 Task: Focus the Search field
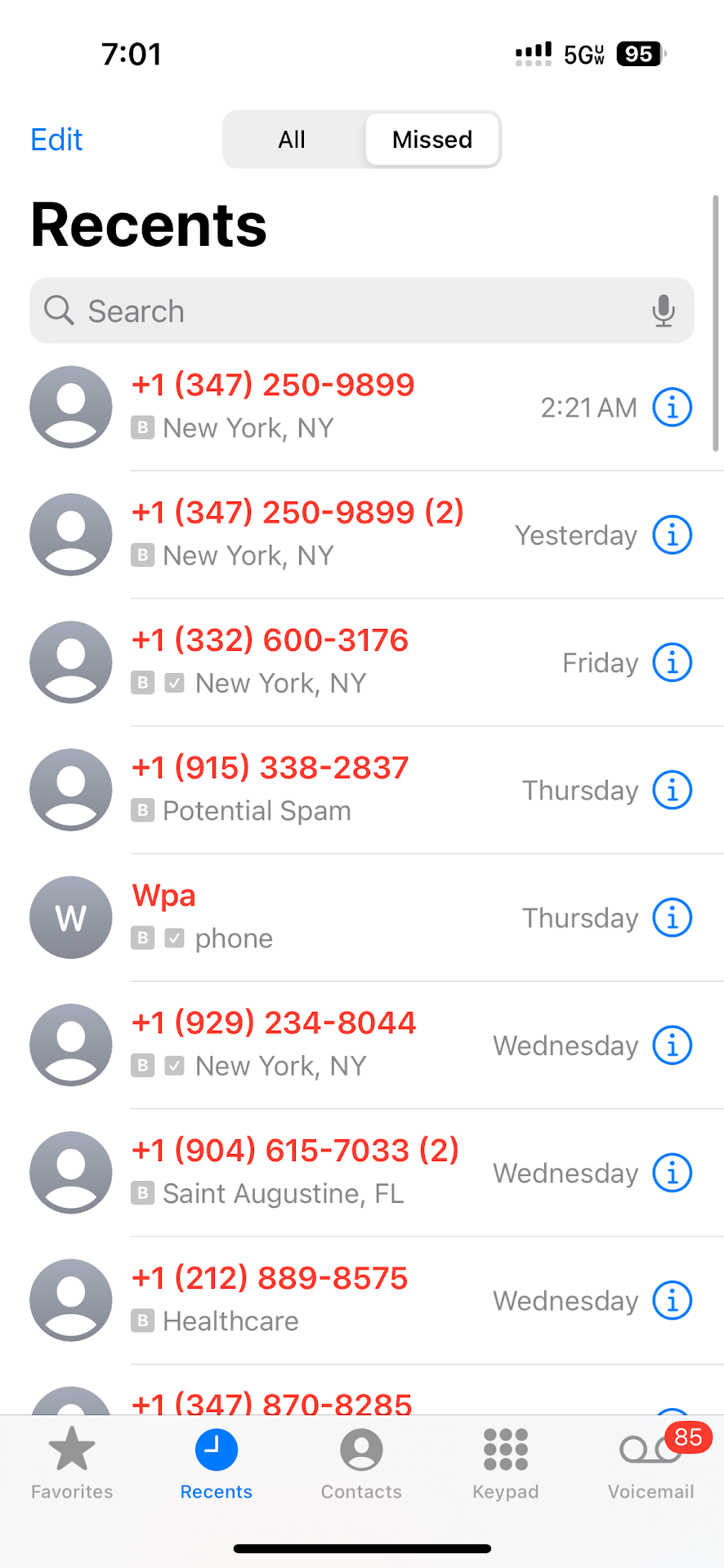pyautogui.click(x=343, y=311)
